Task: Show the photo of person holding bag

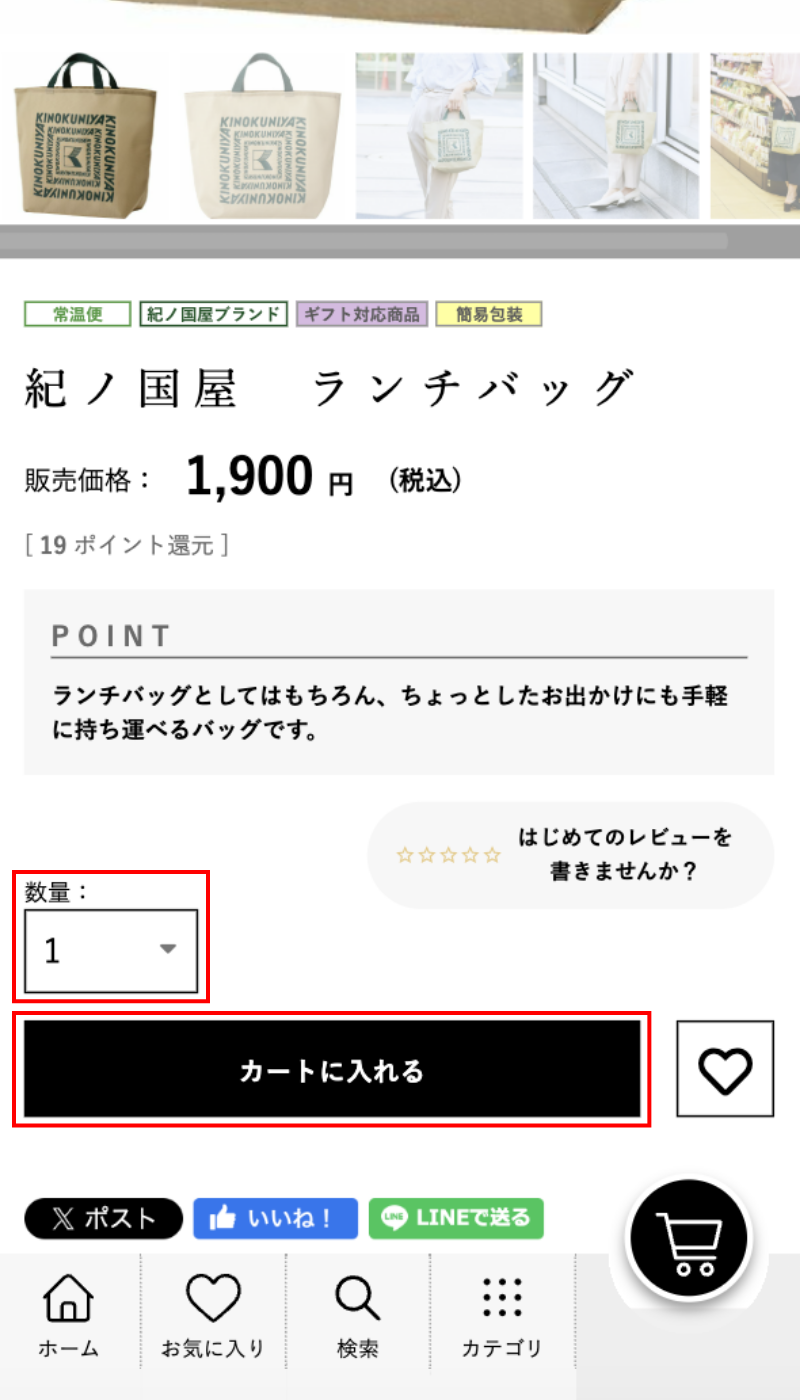Action: (x=439, y=136)
